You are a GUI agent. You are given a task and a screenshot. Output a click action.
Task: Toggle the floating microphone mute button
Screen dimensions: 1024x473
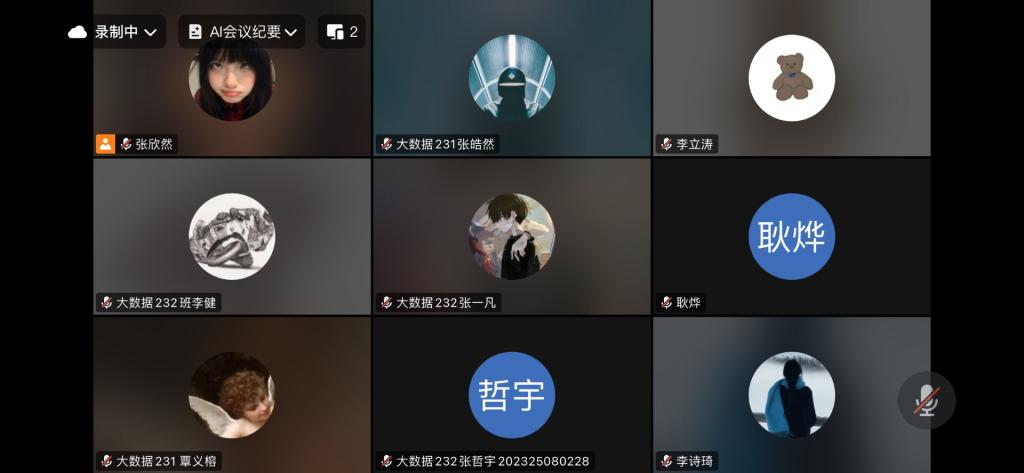point(926,401)
